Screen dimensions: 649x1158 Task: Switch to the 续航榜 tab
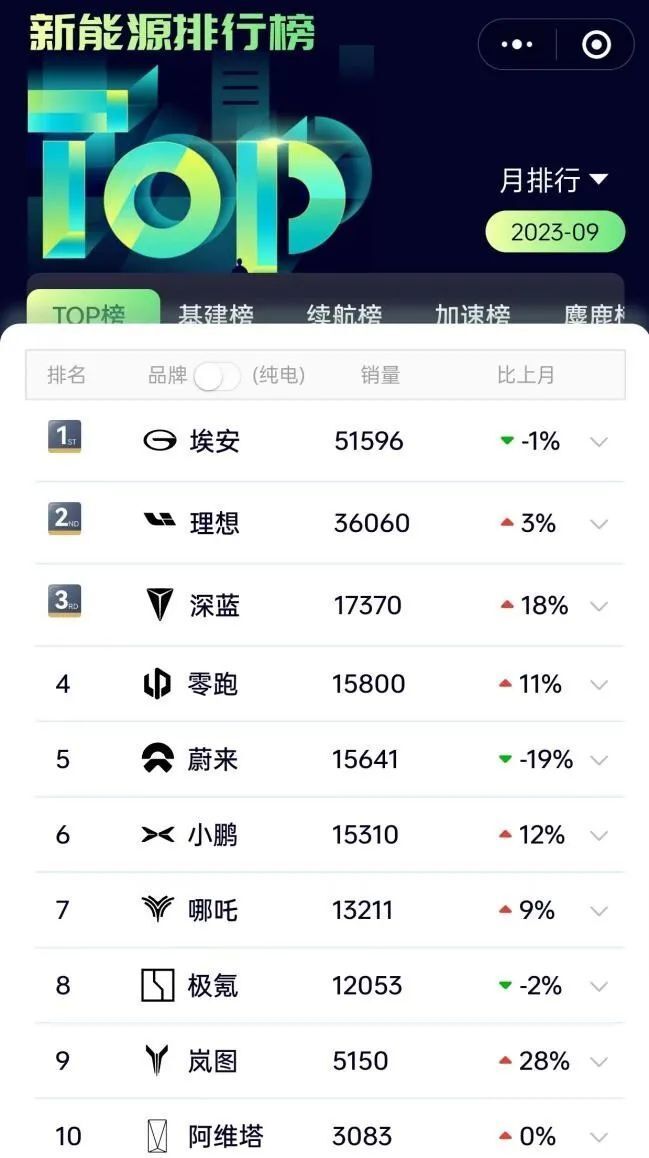(345, 312)
